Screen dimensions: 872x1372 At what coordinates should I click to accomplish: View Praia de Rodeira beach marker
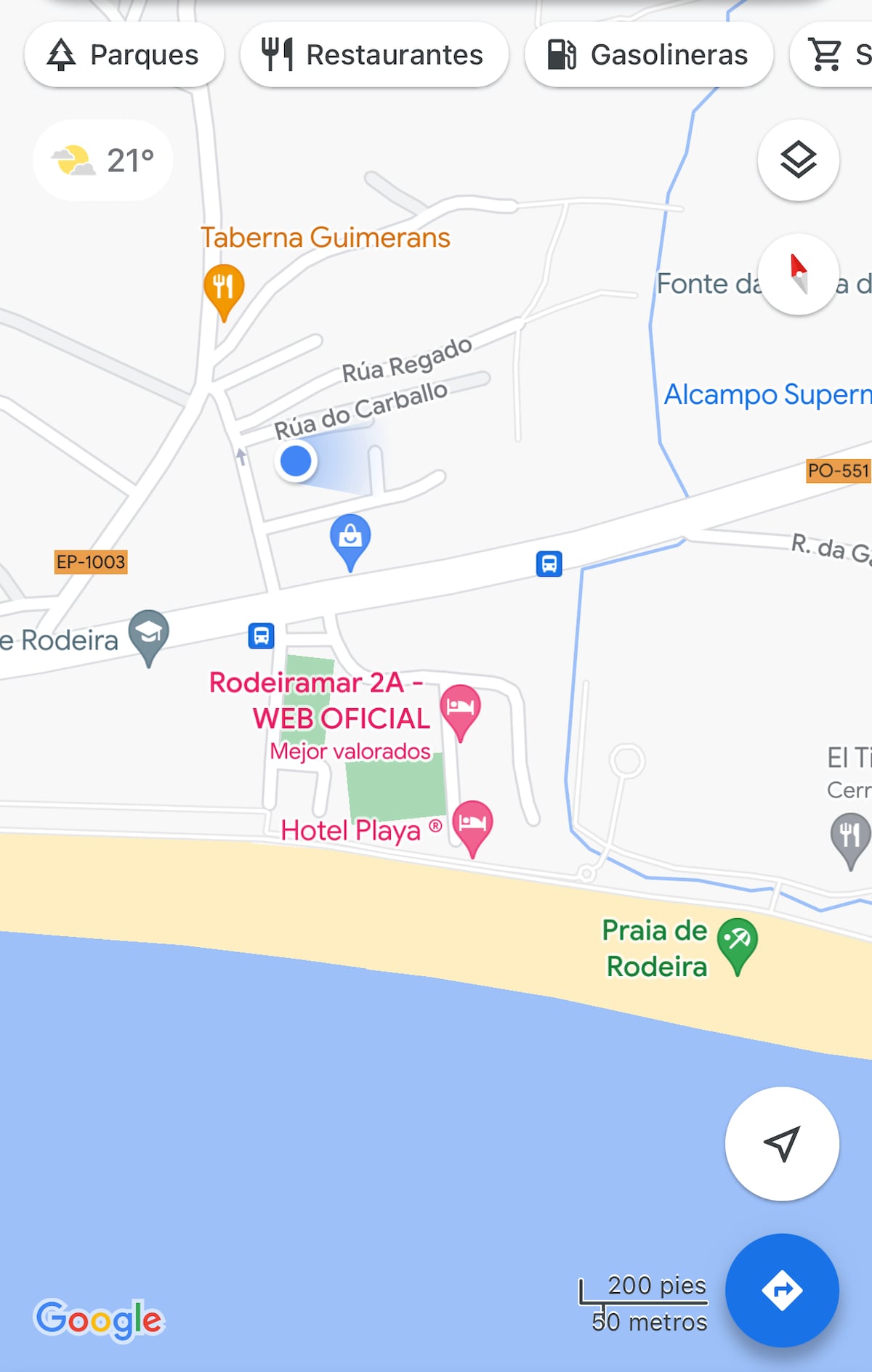point(737,941)
